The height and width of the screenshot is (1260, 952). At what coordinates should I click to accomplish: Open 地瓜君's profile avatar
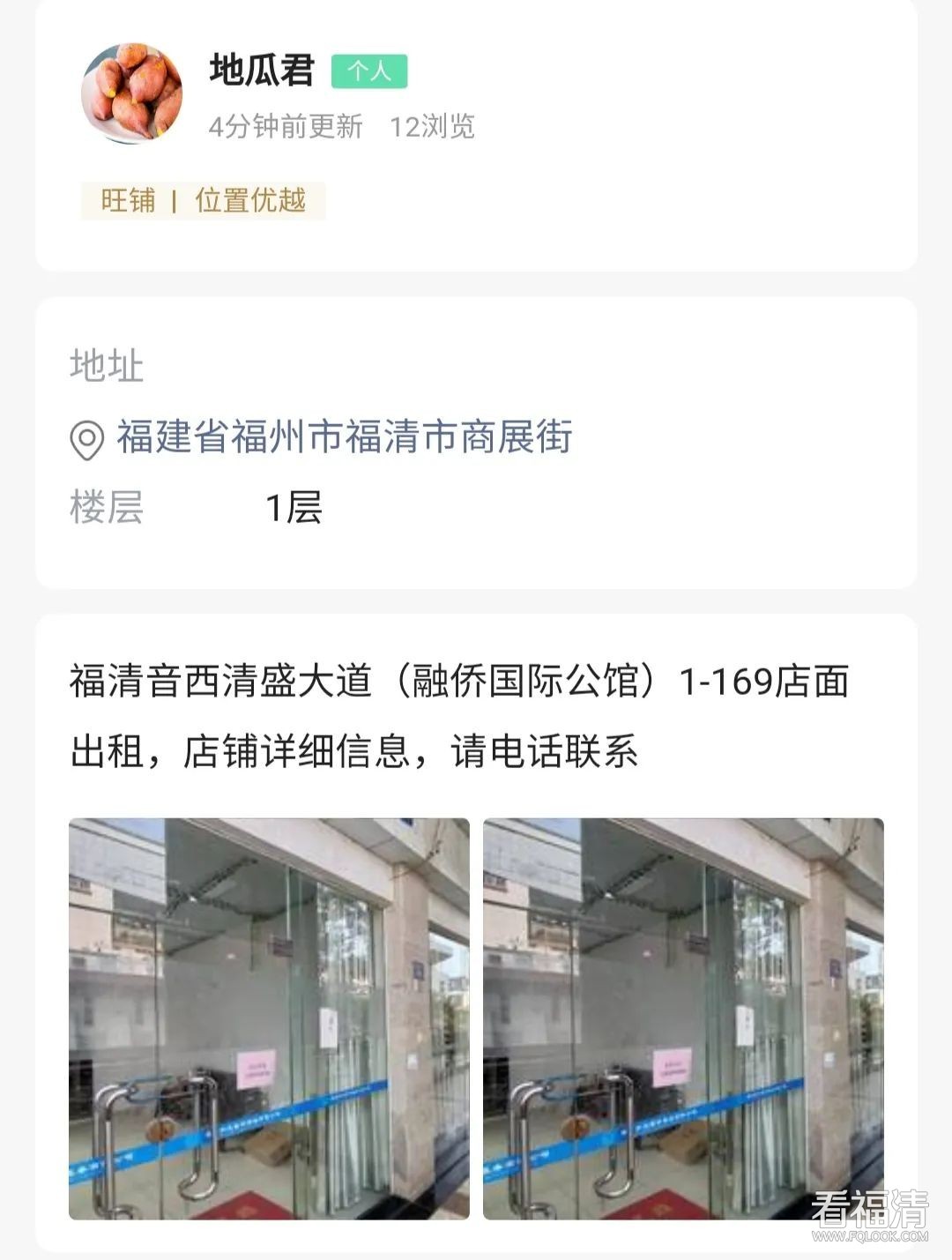tap(132, 93)
